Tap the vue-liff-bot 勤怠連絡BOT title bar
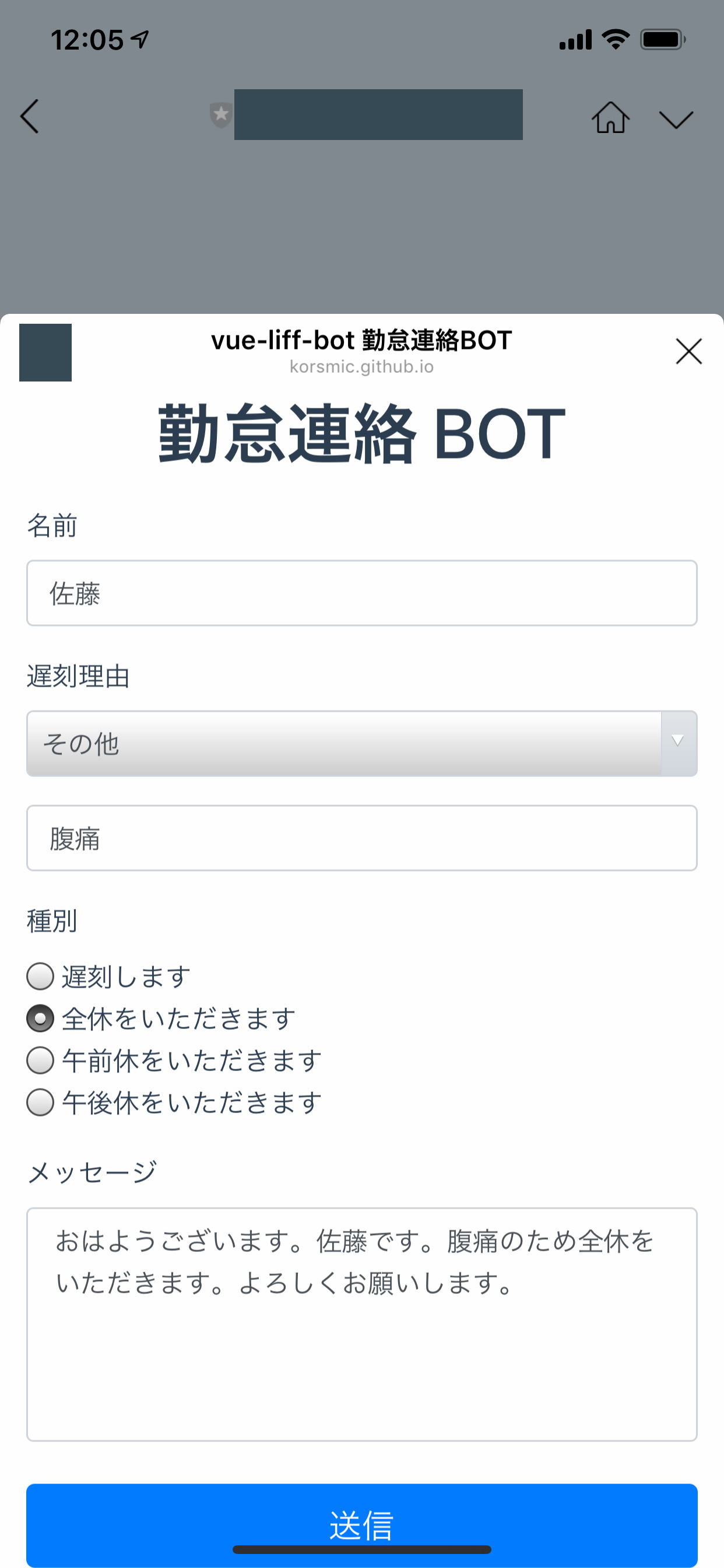Image resolution: width=724 pixels, height=1568 pixels. tap(361, 341)
